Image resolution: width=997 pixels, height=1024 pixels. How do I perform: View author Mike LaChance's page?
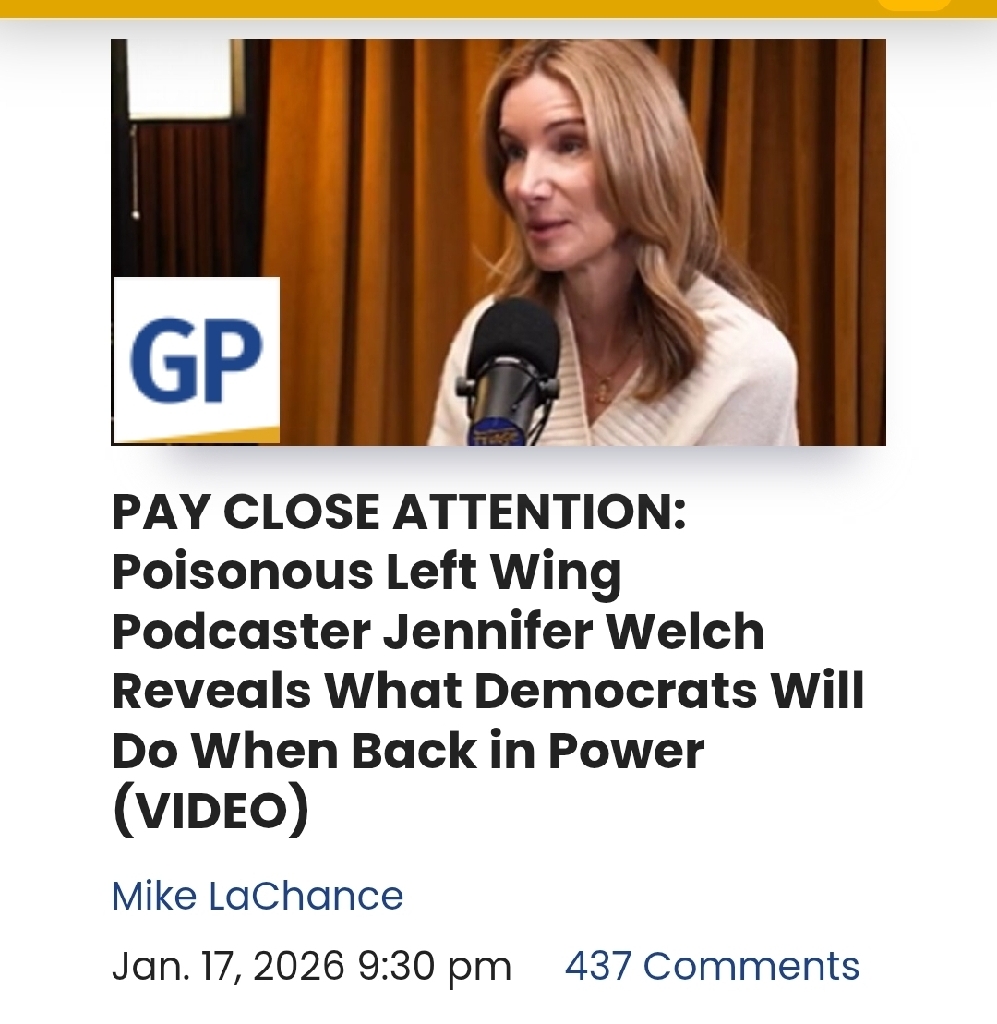(257, 896)
